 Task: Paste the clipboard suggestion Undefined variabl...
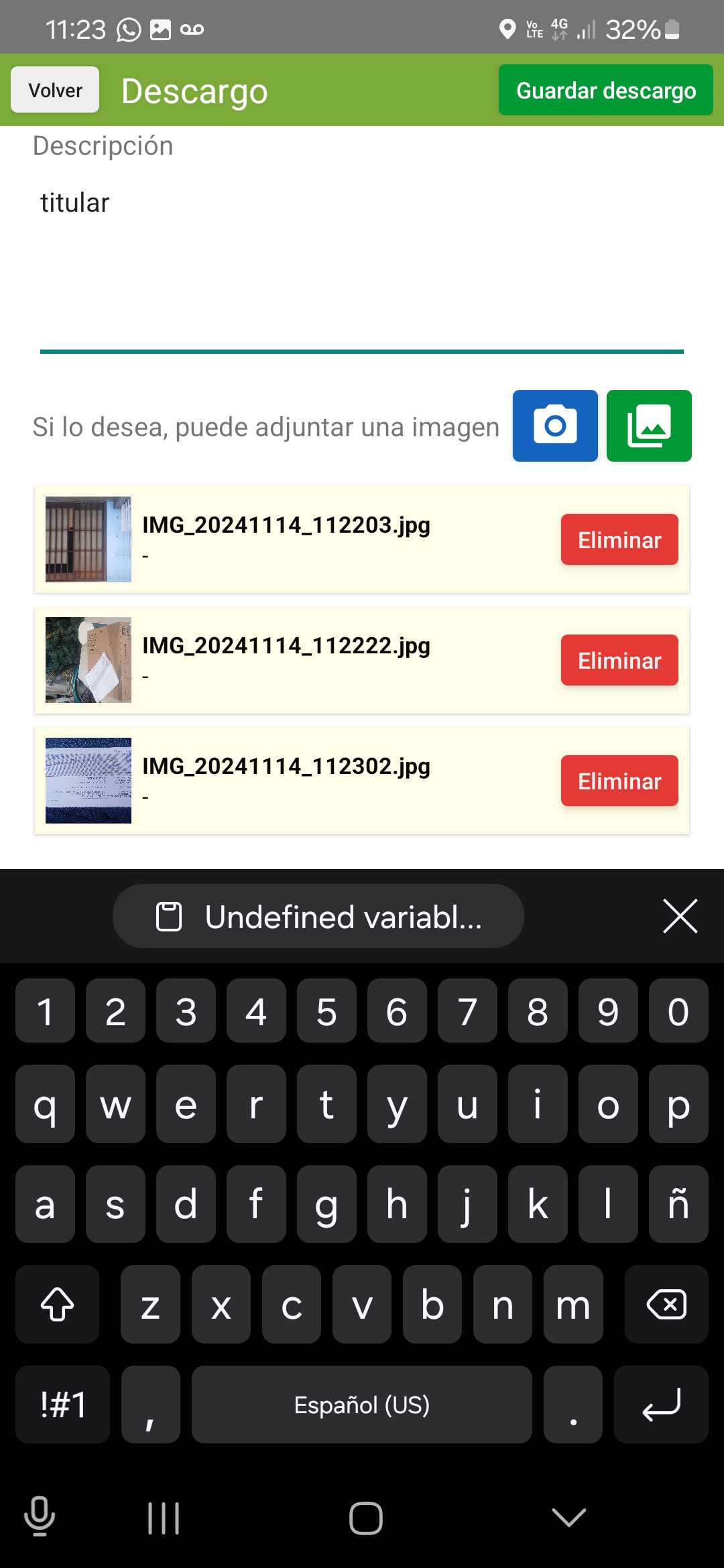pos(318,916)
